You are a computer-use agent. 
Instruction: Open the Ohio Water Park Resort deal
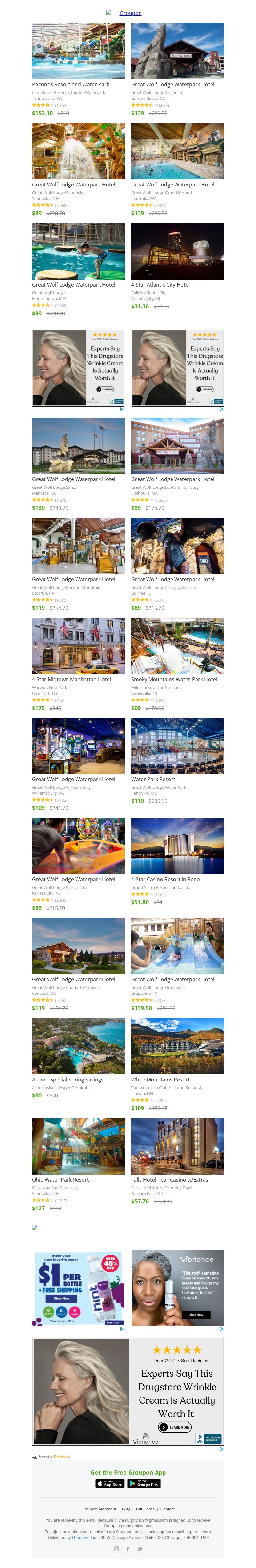click(78, 1146)
